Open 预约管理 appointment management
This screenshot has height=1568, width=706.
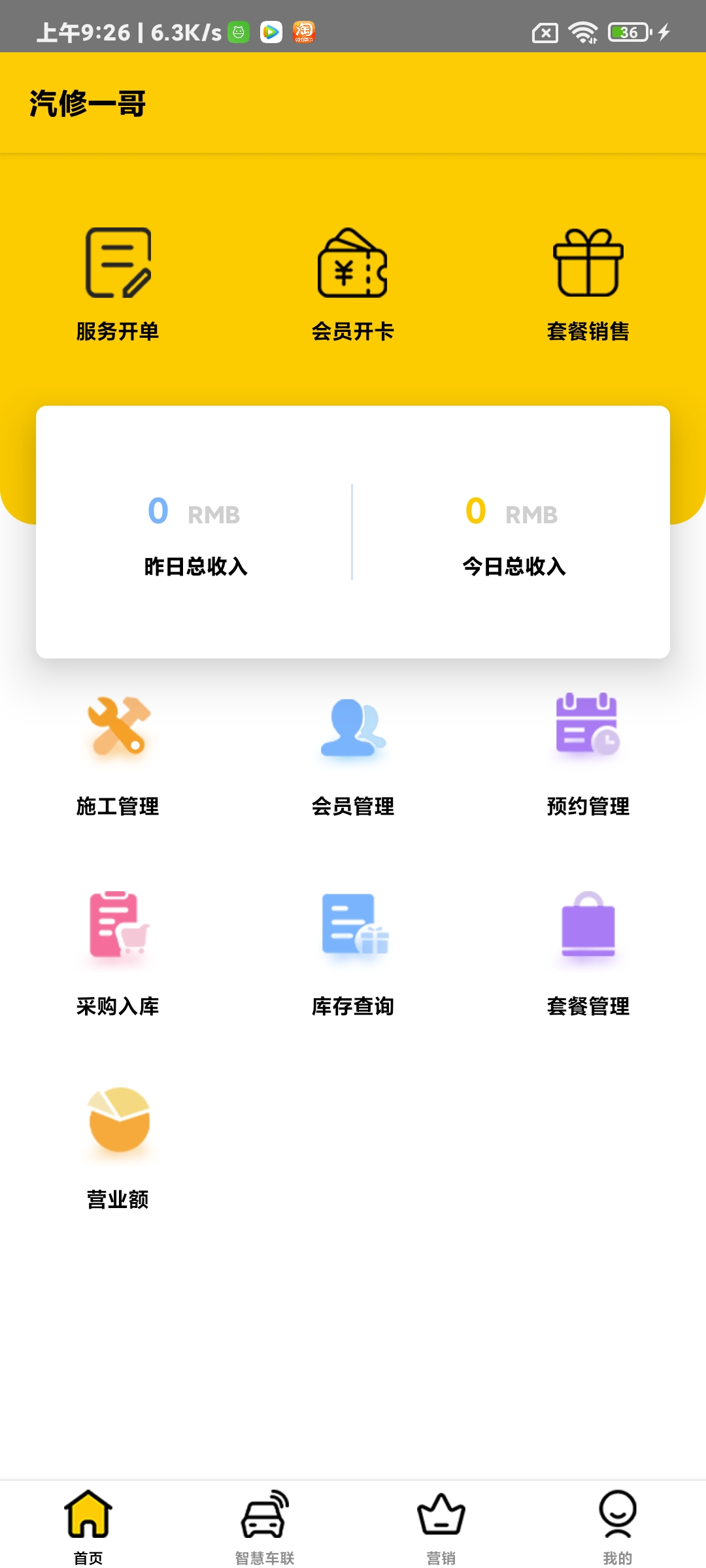pos(588,751)
